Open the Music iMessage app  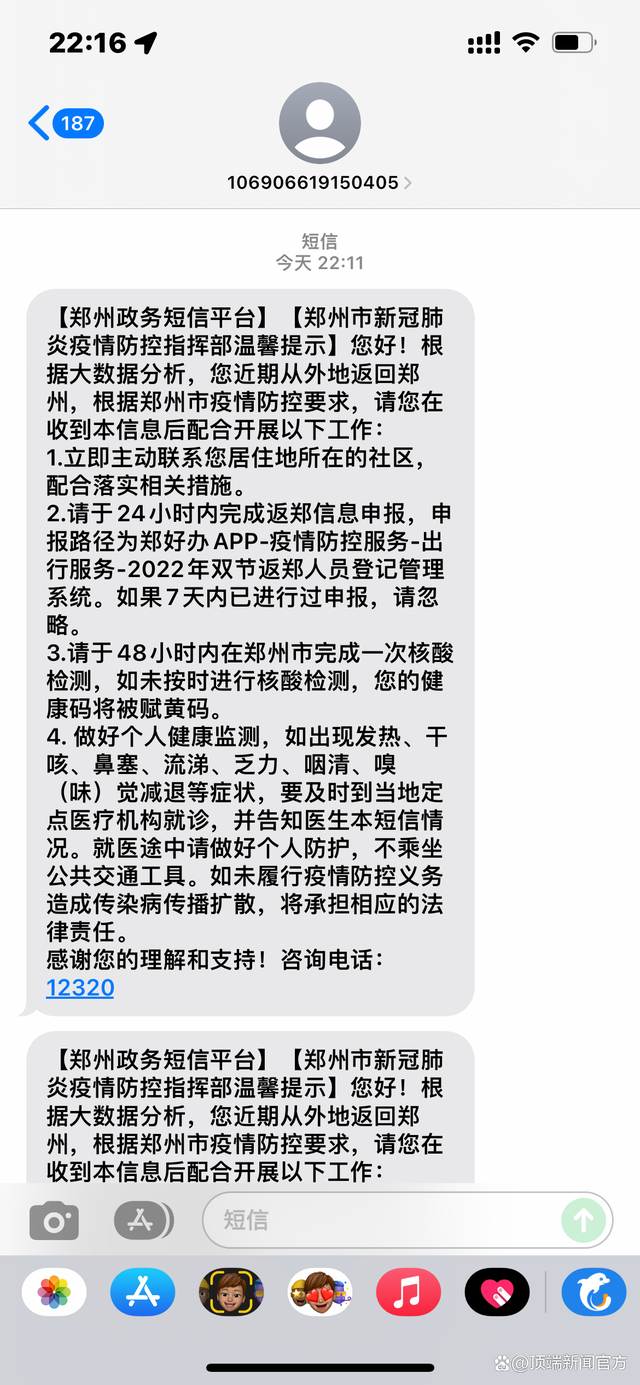click(x=408, y=1292)
